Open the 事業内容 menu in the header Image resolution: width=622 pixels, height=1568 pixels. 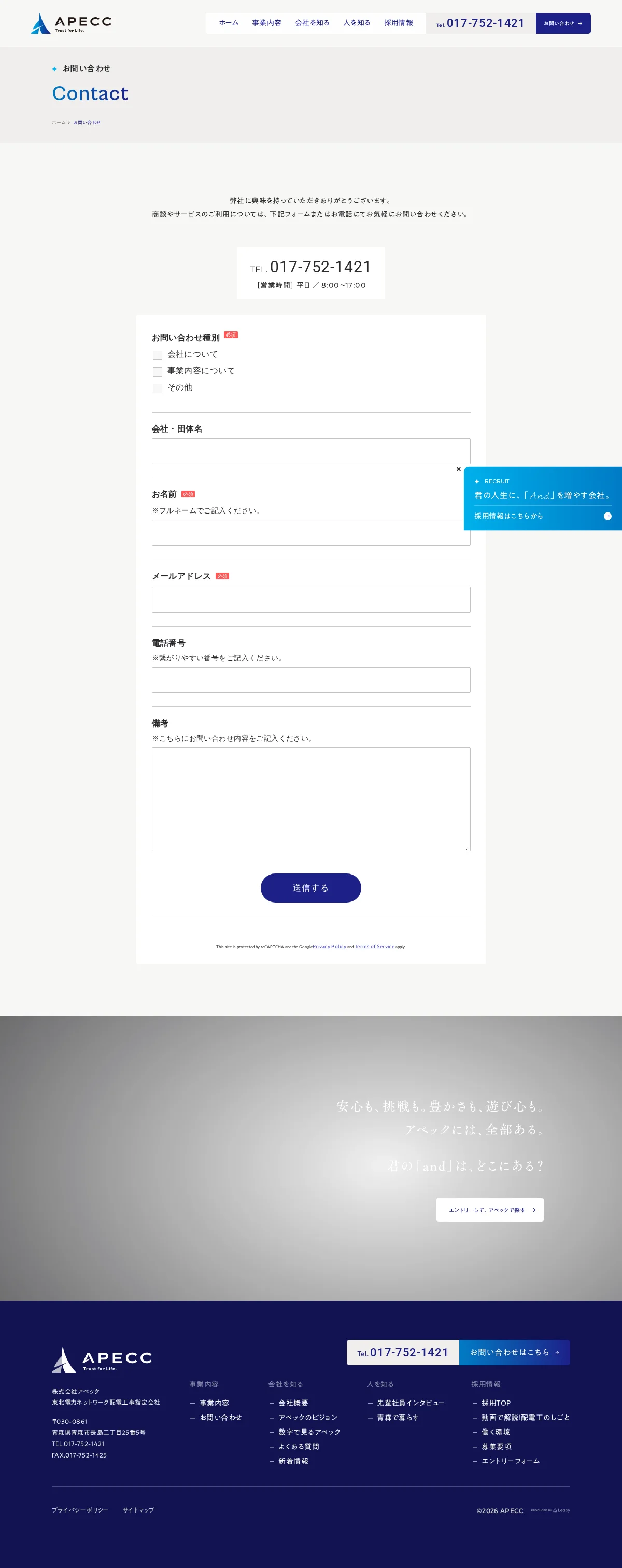pos(266,23)
